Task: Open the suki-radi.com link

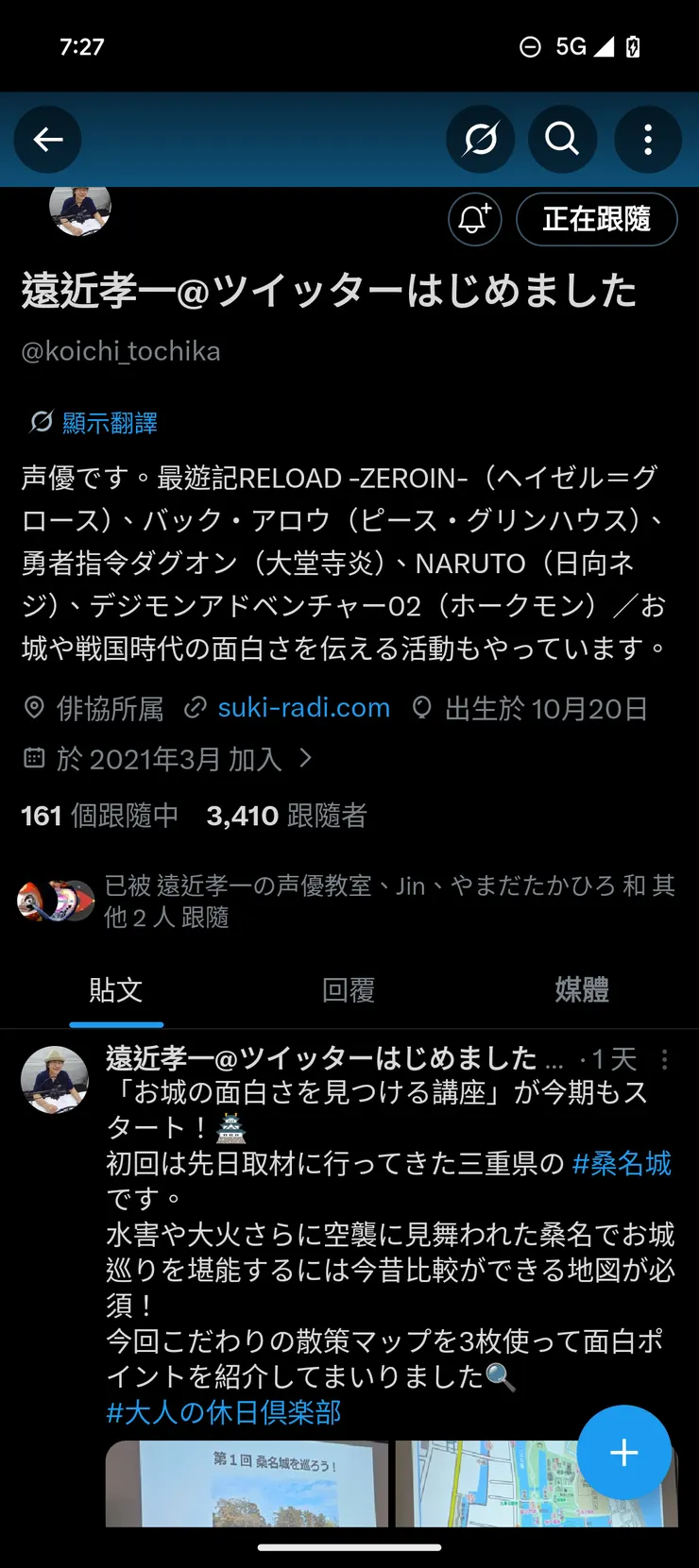Action: [x=303, y=708]
